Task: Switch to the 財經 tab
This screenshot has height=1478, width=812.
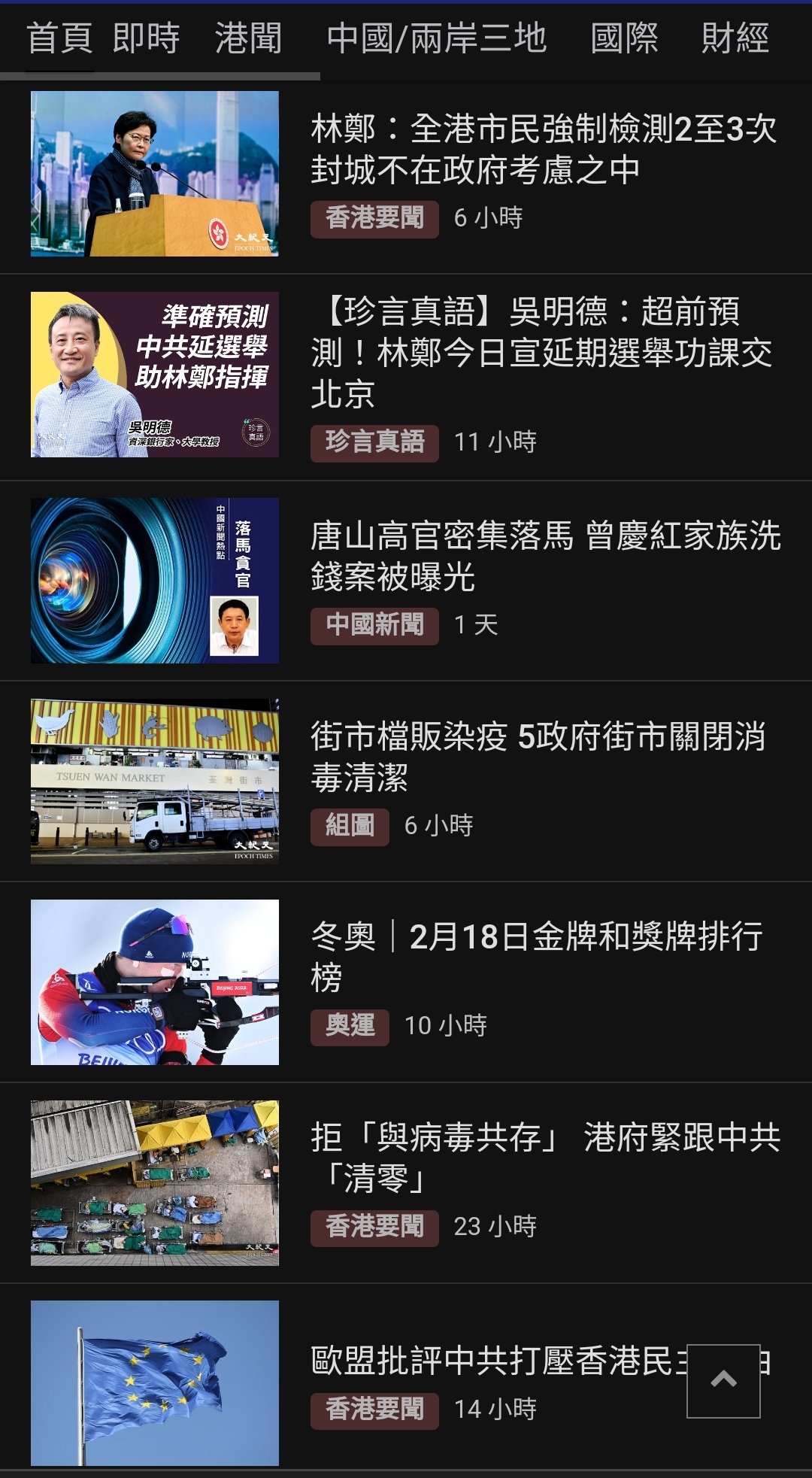Action: pos(735,38)
